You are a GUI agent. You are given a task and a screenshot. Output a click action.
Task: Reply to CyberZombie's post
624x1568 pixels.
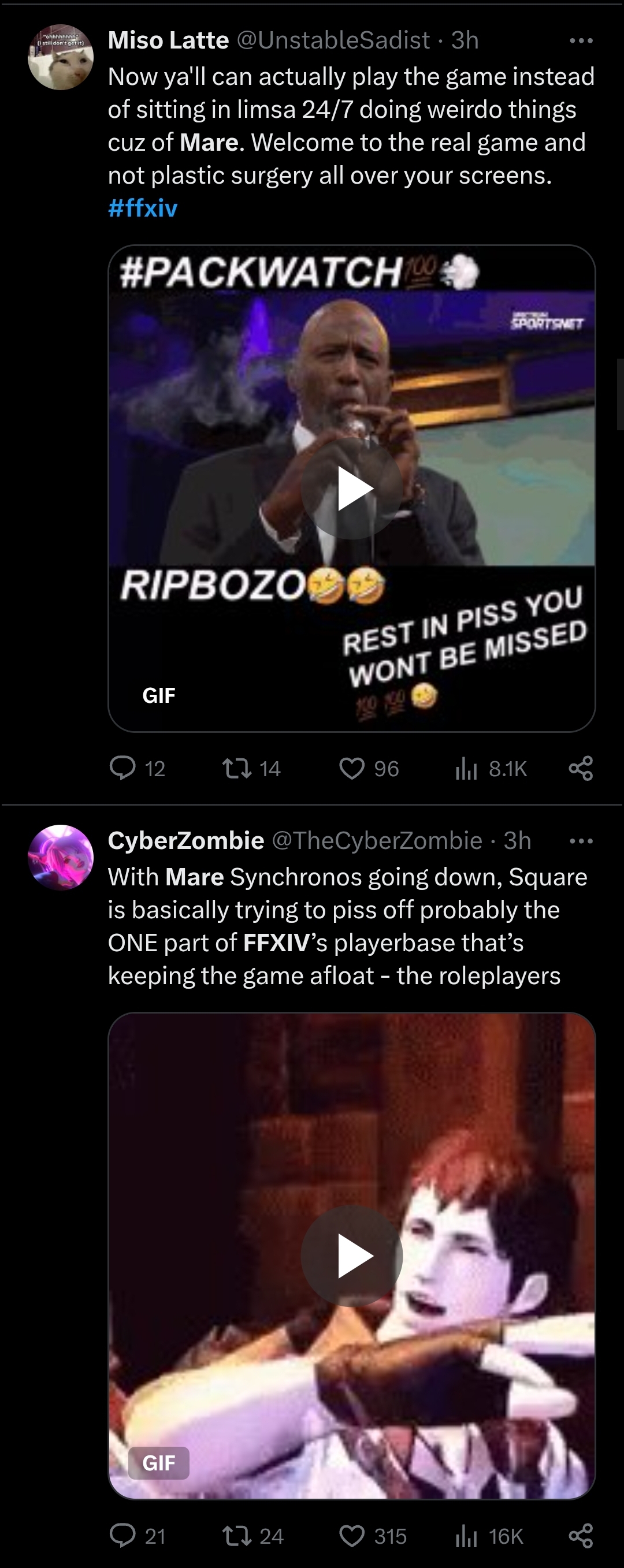(x=122, y=1536)
